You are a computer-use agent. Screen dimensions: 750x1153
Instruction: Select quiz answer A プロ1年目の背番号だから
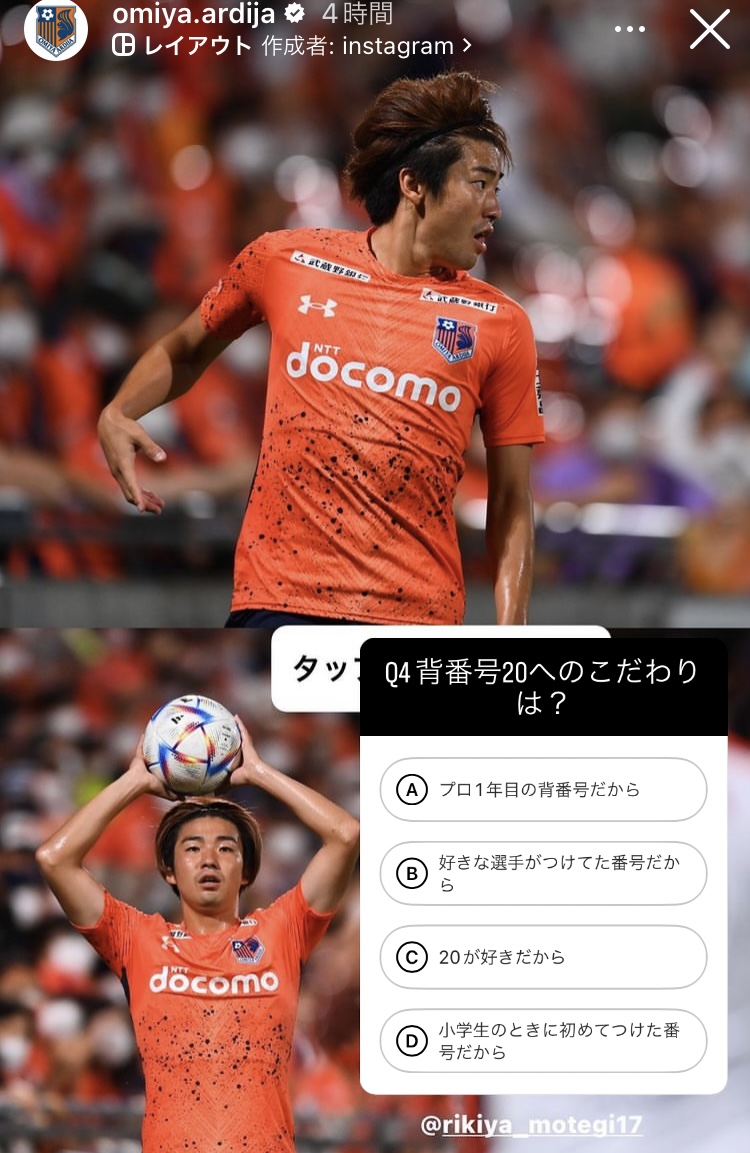(x=543, y=790)
